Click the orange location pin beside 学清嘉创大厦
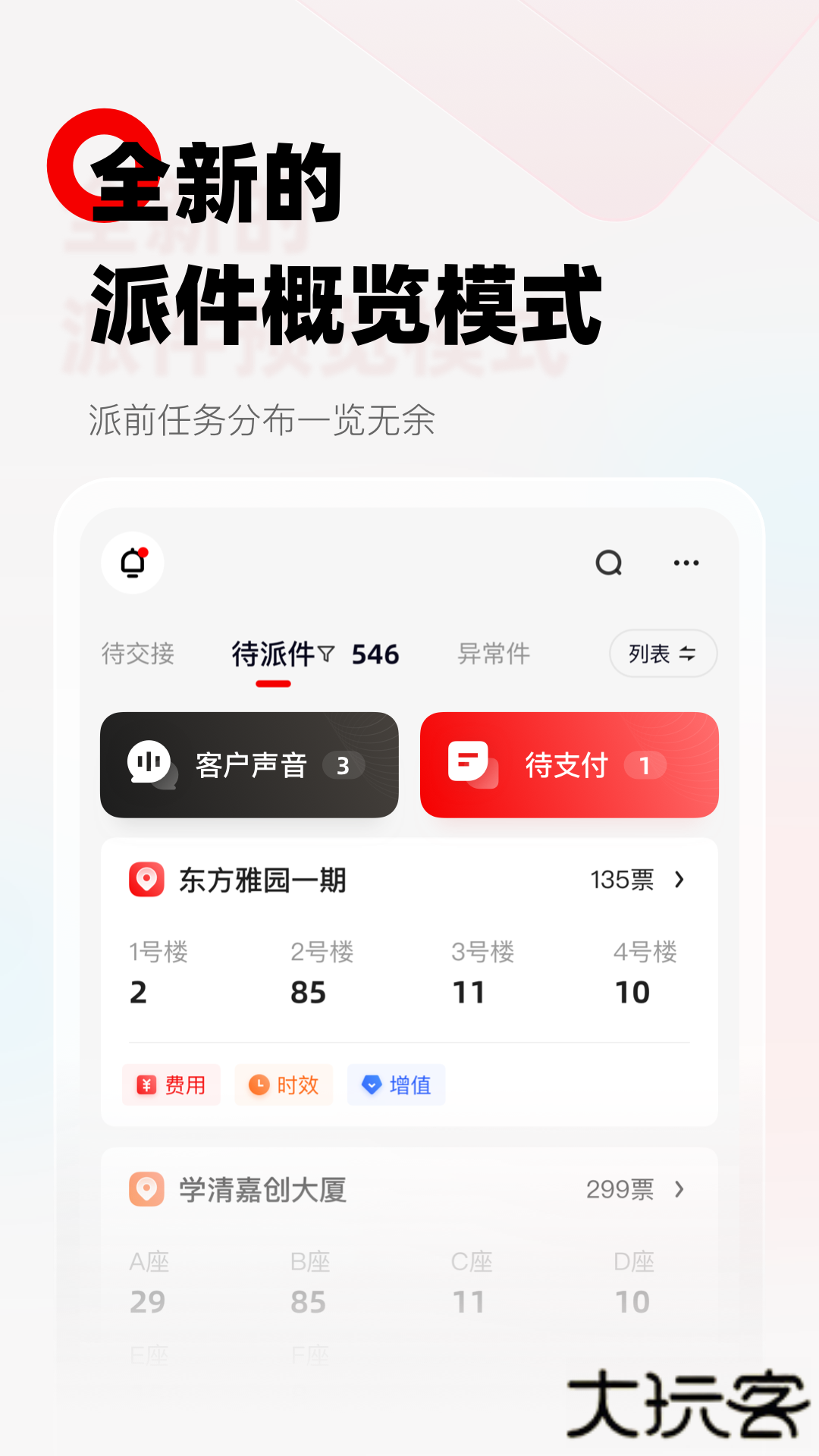This screenshot has height=1456, width=819. pos(145,1190)
